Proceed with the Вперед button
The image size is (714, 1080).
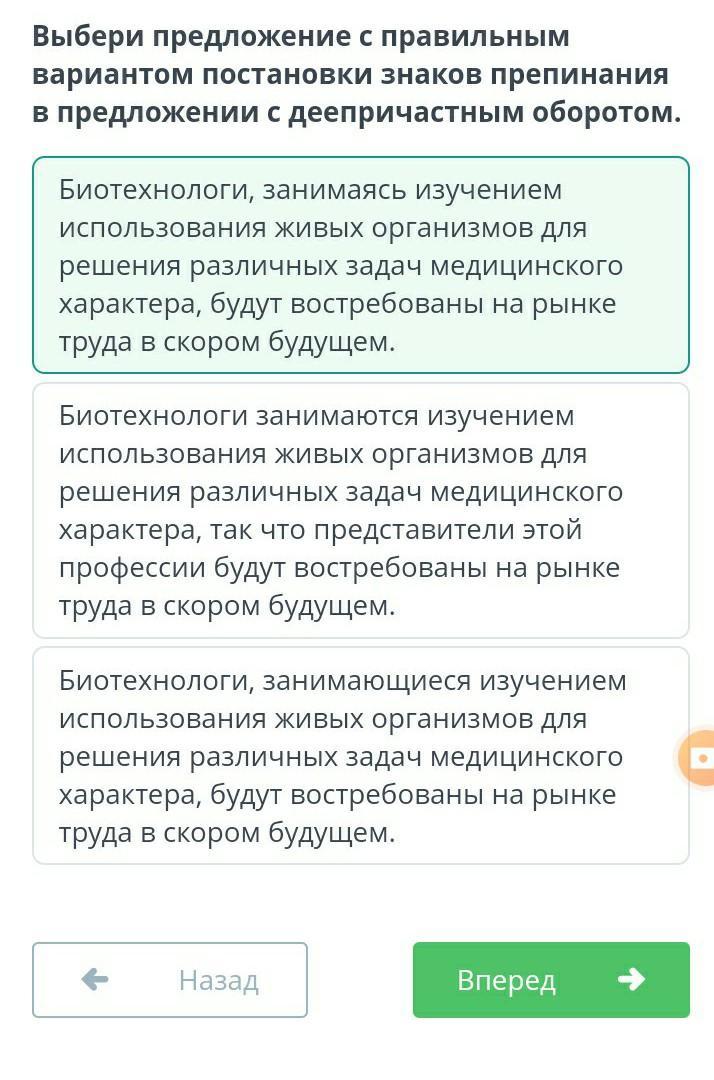coord(551,980)
